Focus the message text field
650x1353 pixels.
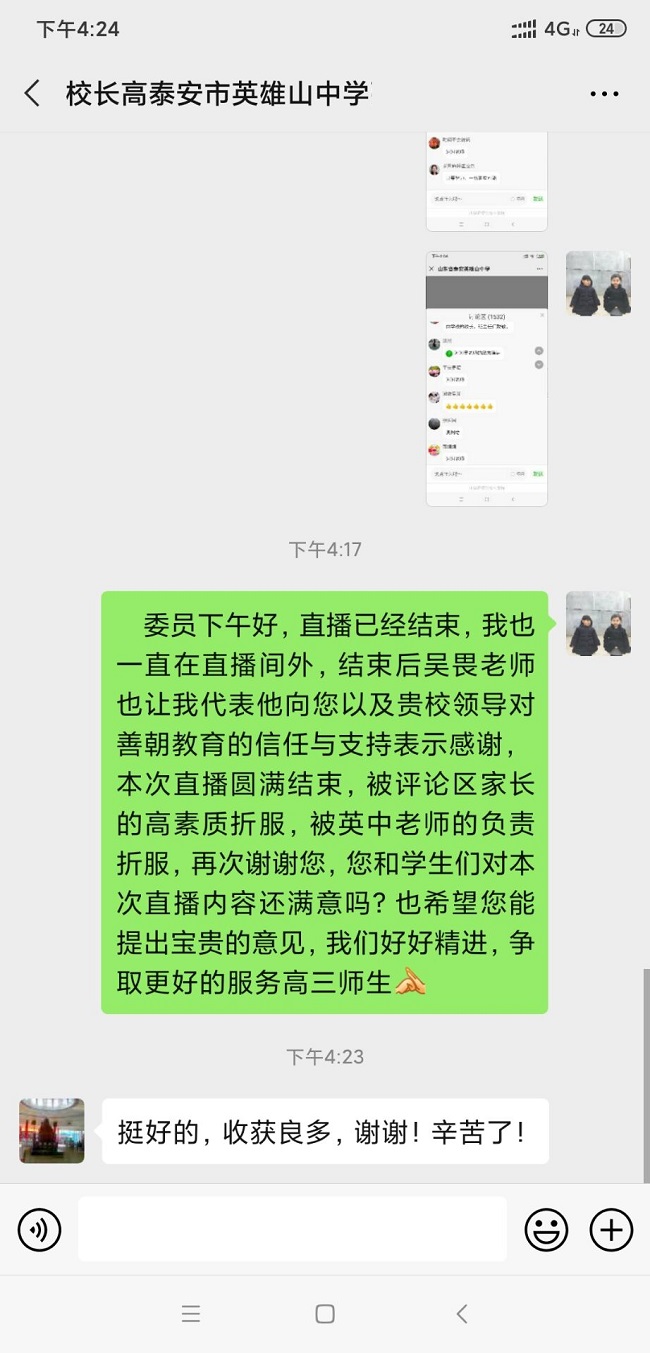(x=292, y=1229)
